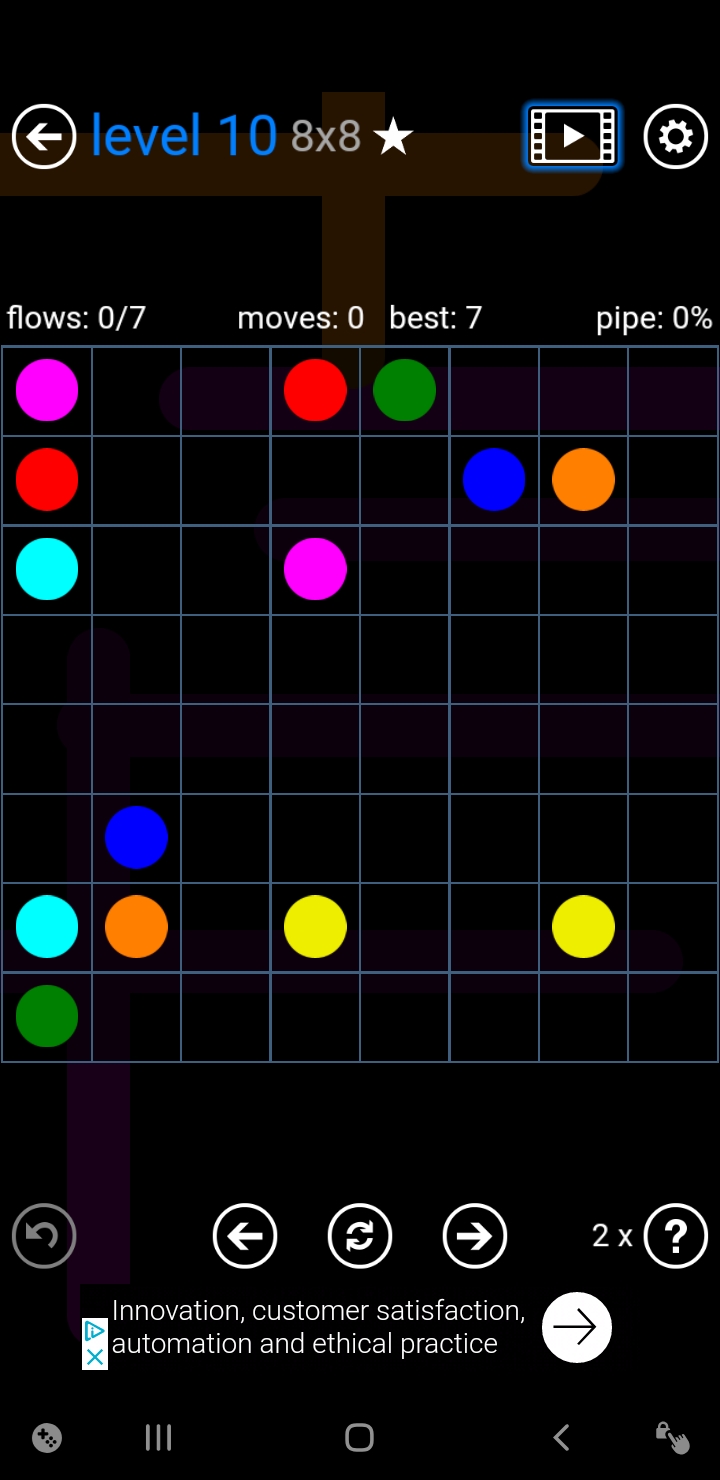Close the ad with the X icon

point(95,1356)
